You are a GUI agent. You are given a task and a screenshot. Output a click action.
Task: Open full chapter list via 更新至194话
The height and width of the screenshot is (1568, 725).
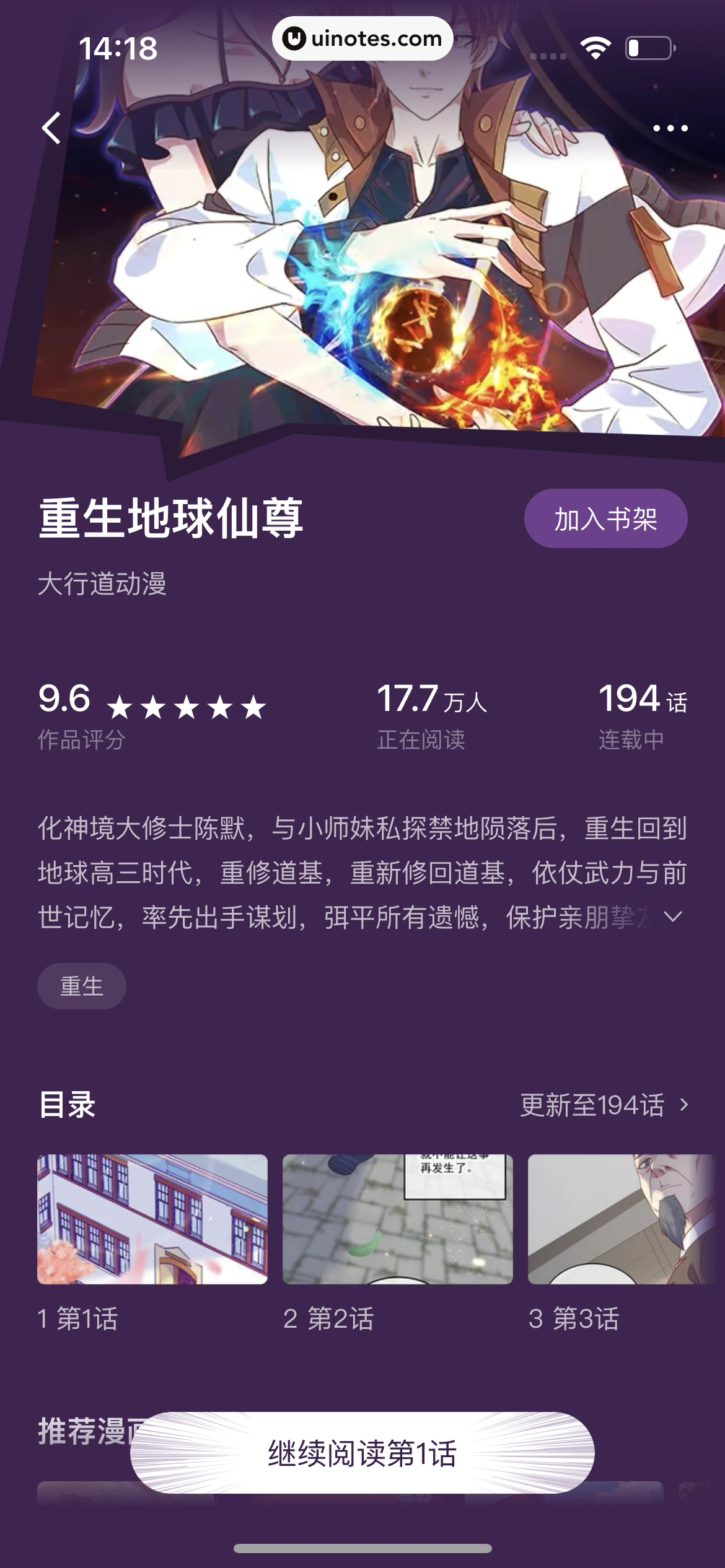click(x=604, y=1105)
